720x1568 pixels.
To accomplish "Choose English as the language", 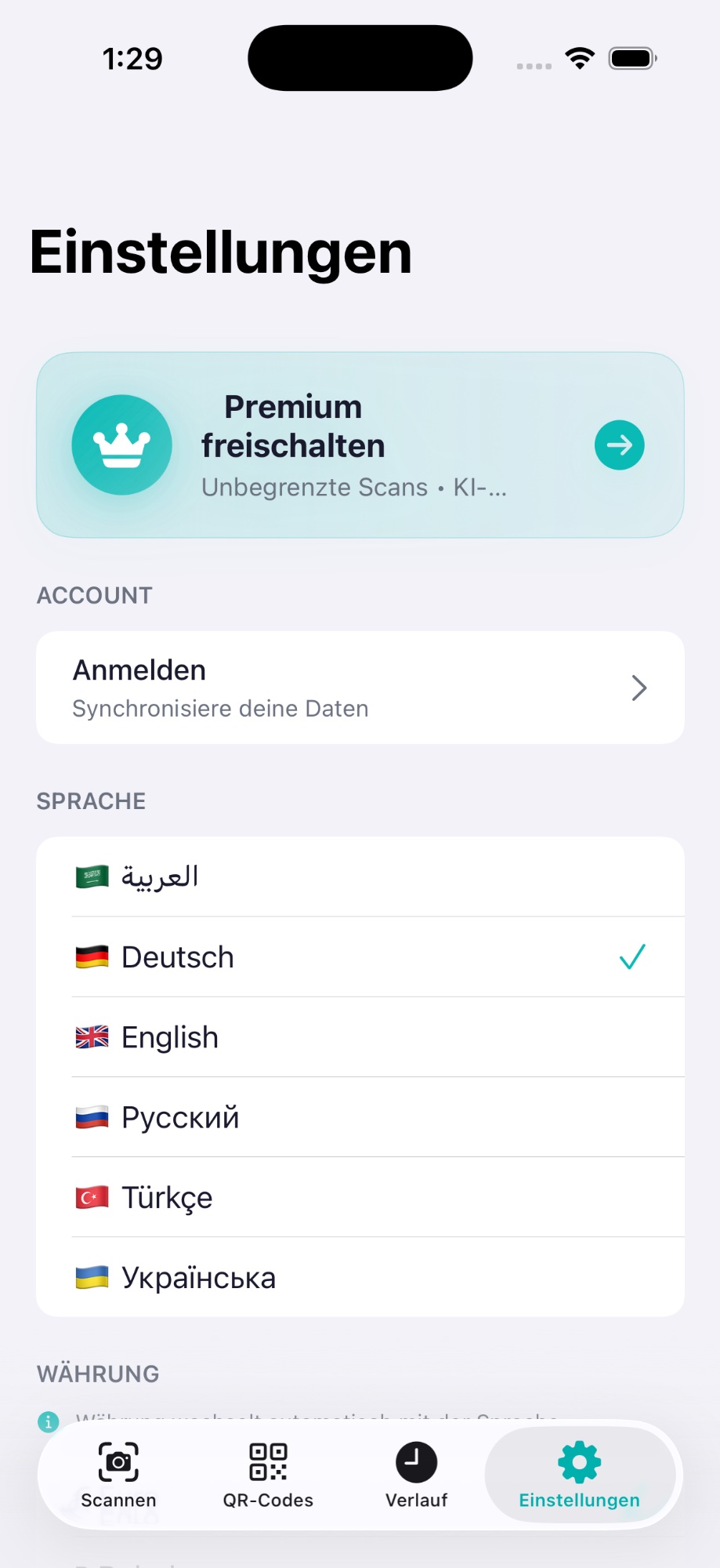I will coord(360,1037).
